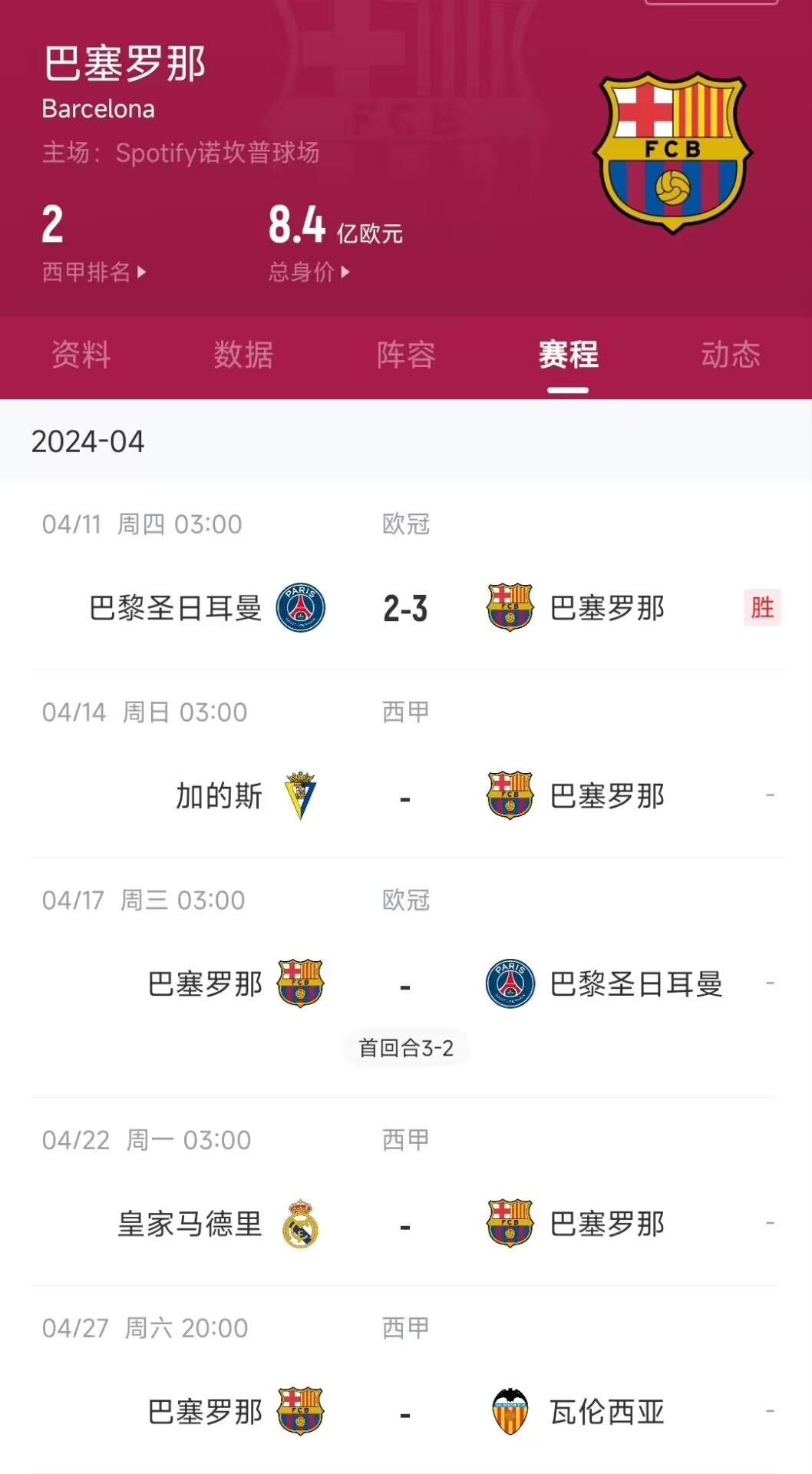Image resolution: width=812 pixels, height=1474 pixels.
Task: Switch to the 动态 tab
Action: (730, 355)
